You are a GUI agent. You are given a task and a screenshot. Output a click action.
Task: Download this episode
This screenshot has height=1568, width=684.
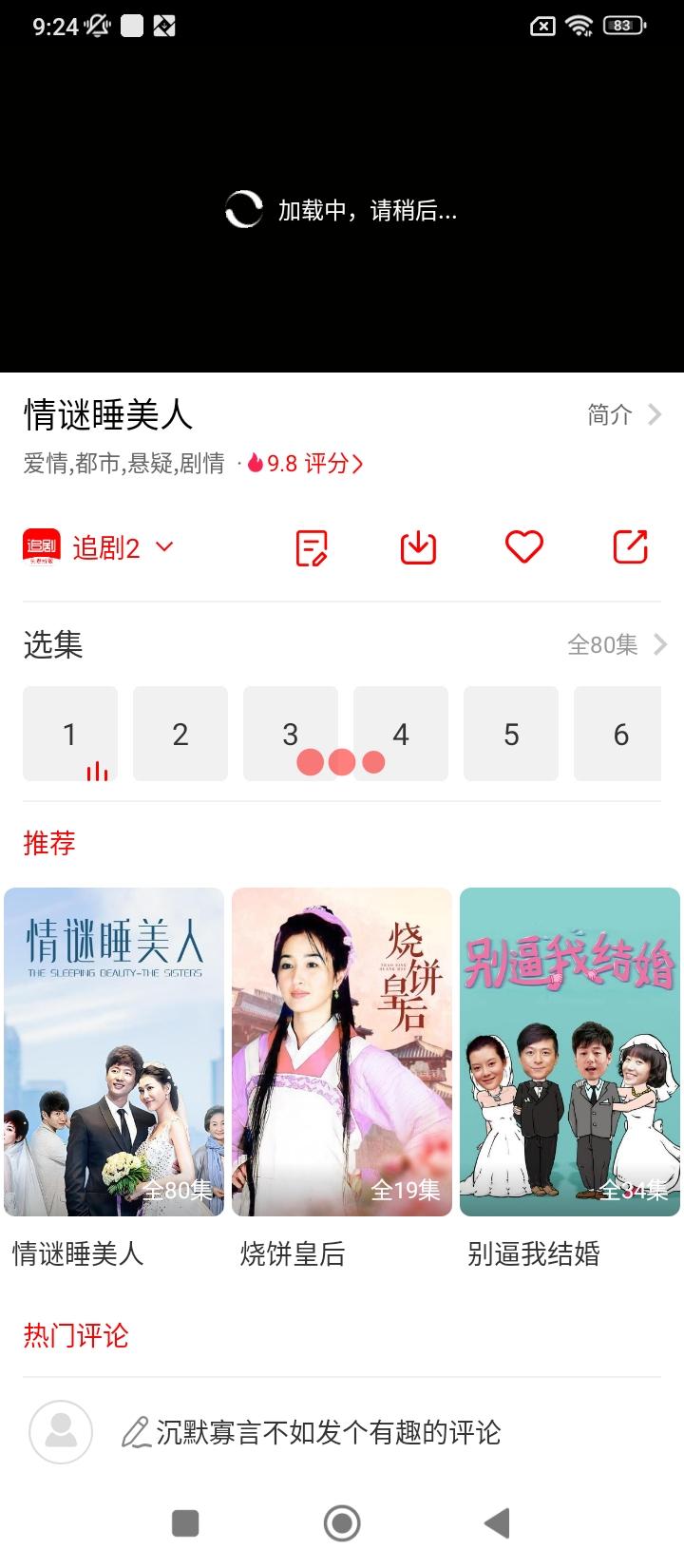coord(418,547)
